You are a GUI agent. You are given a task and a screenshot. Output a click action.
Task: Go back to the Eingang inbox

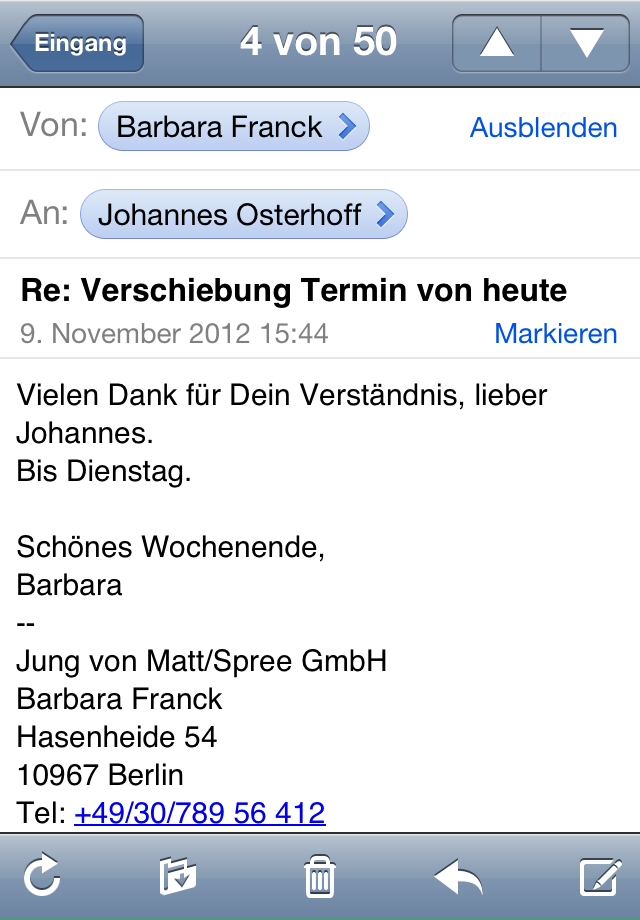(x=78, y=44)
